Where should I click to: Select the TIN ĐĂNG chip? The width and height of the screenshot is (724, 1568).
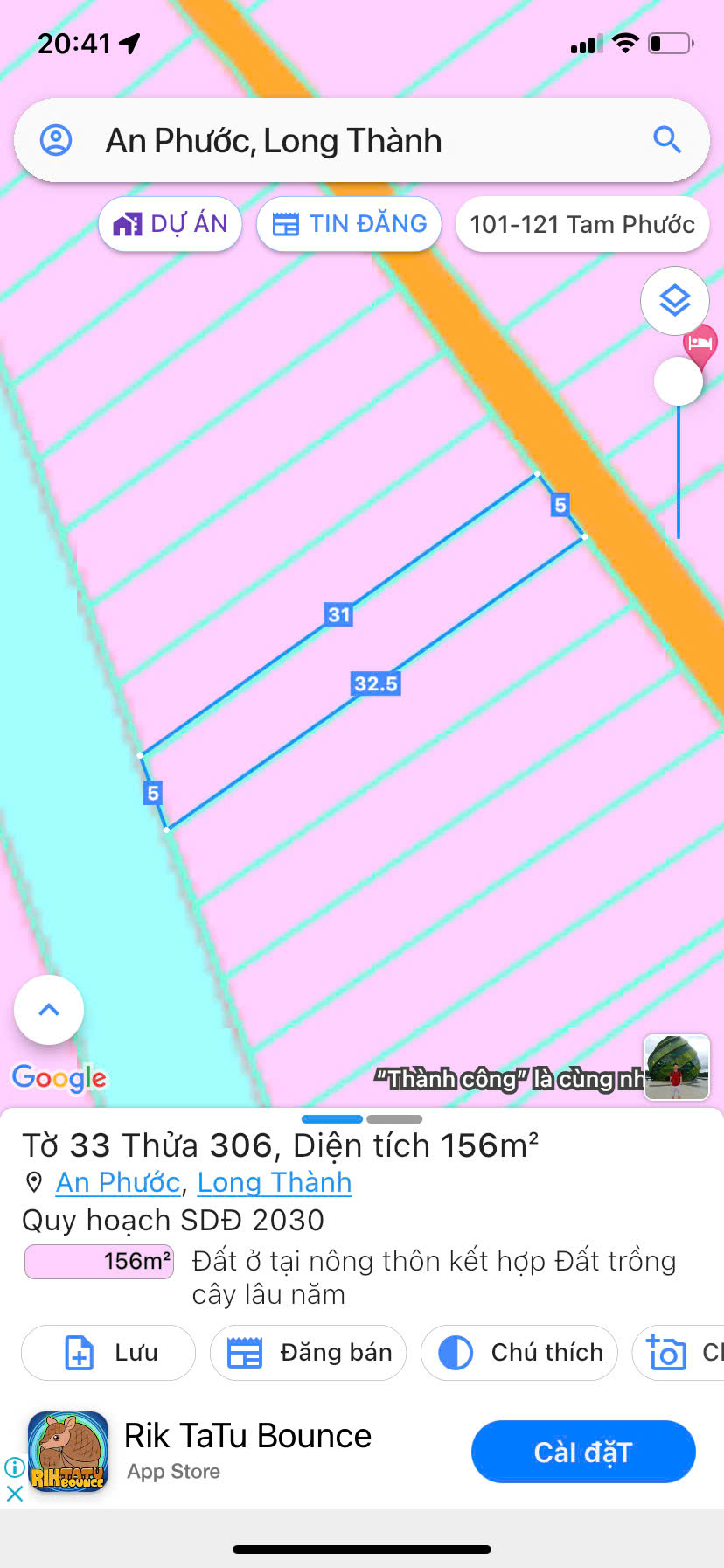pyautogui.click(x=349, y=224)
